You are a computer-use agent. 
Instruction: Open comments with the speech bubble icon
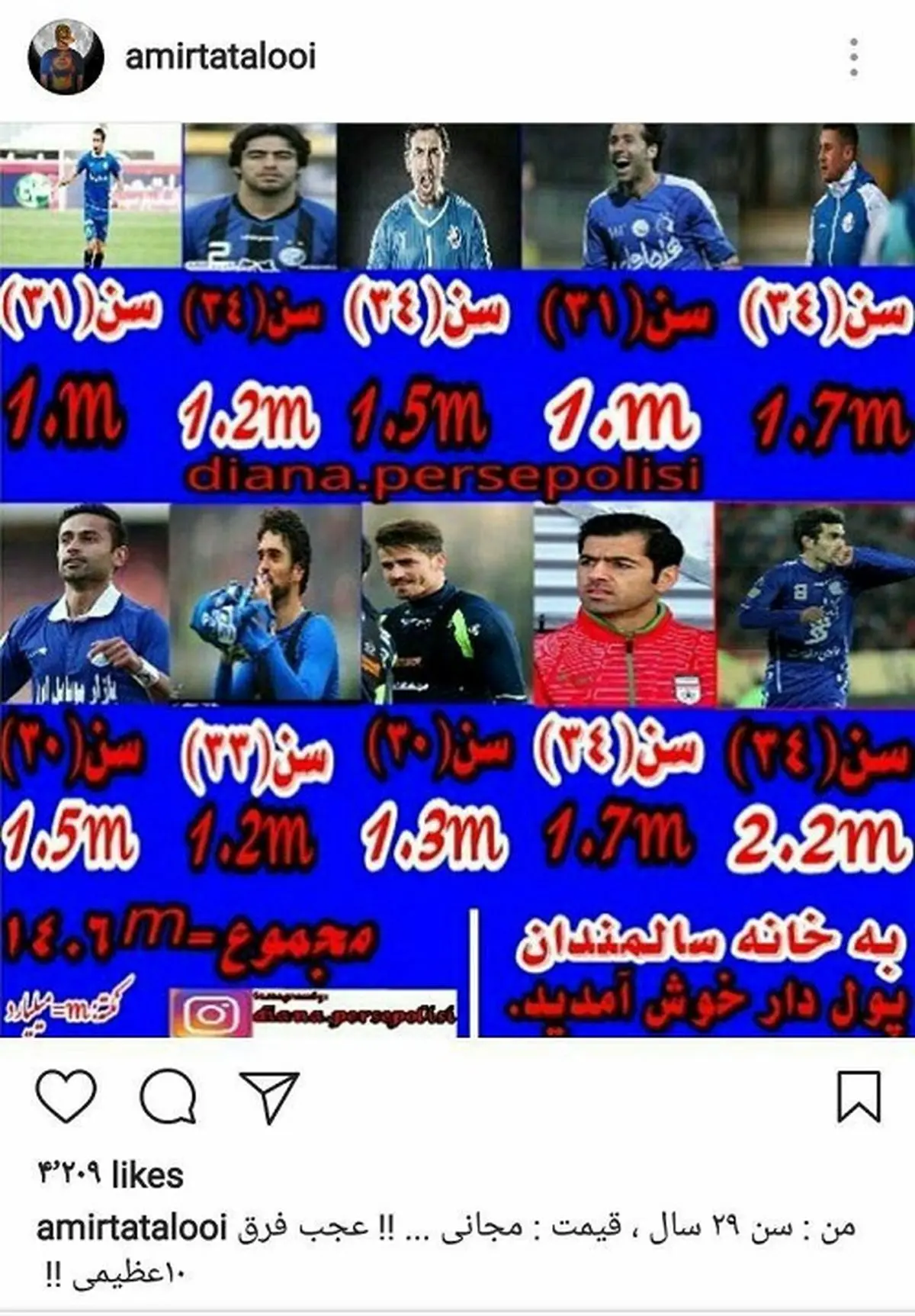click(x=168, y=1097)
